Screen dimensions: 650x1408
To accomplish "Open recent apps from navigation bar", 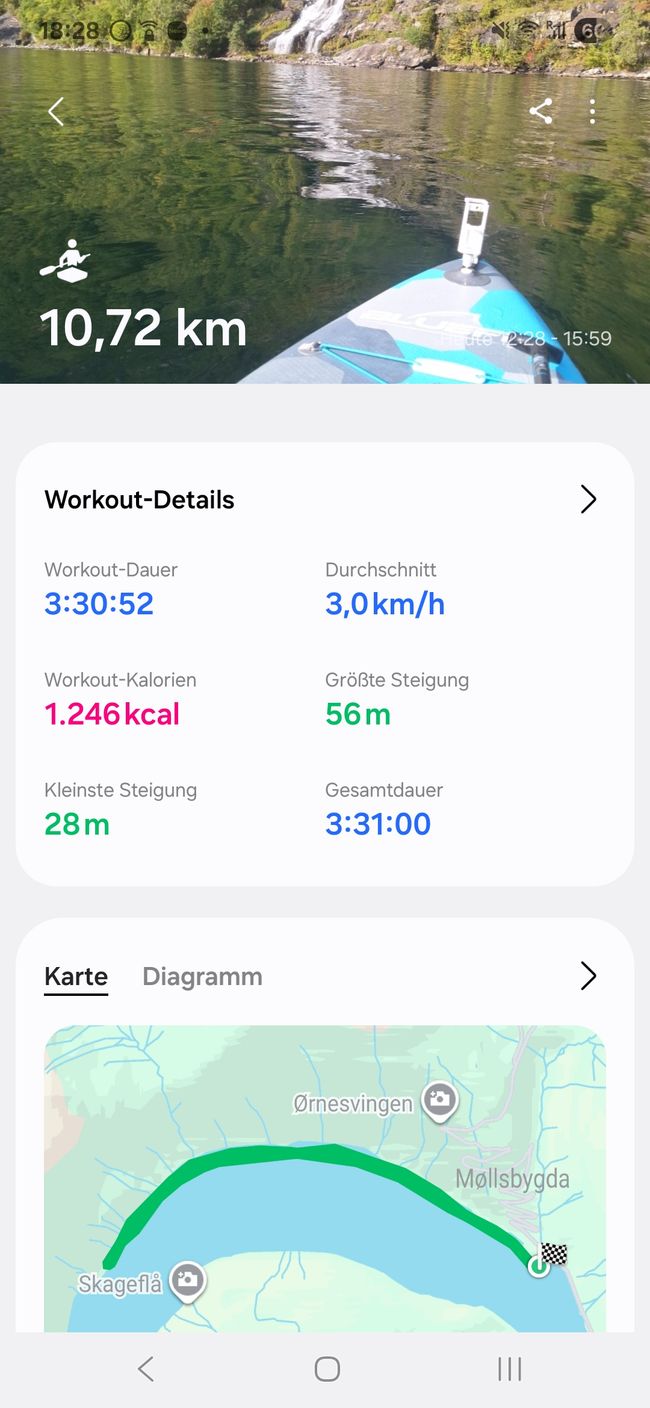I will click(x=510, y=1369).
